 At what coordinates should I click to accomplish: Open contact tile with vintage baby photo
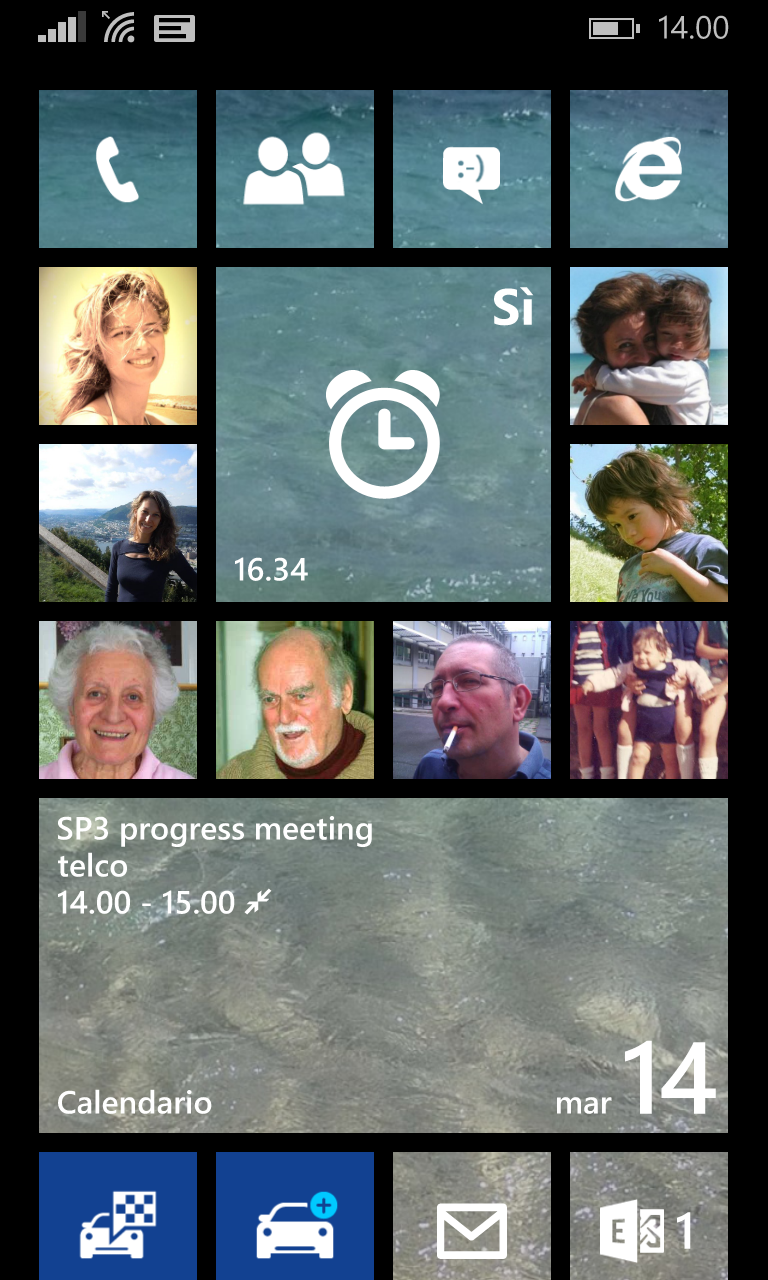coord(649,700)
